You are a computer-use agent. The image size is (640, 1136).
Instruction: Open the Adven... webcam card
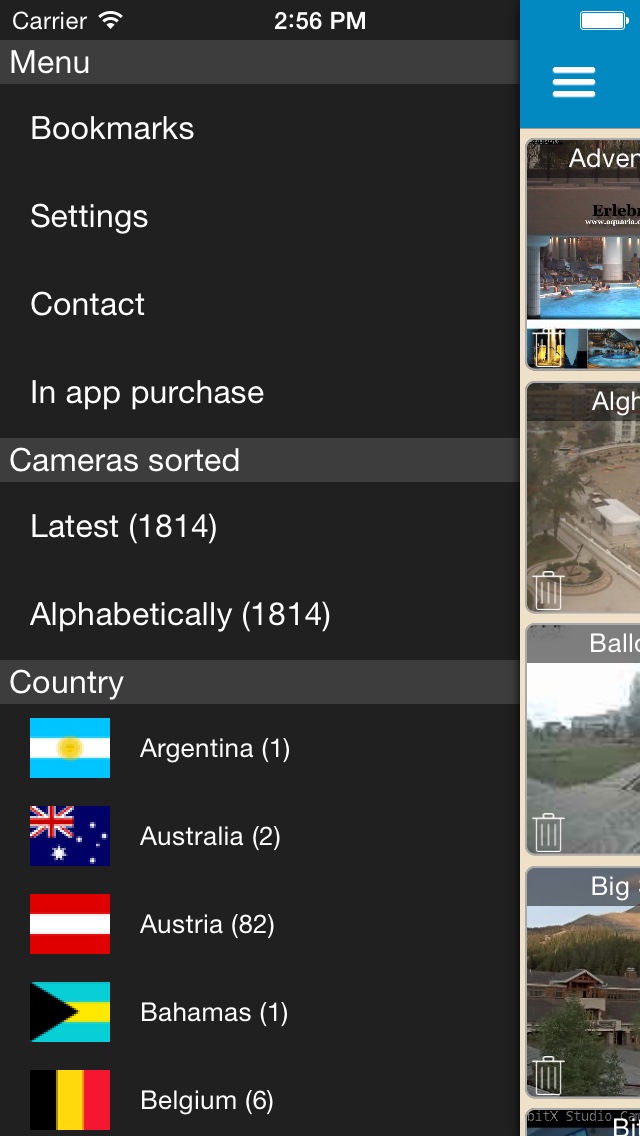coord(585,255)
